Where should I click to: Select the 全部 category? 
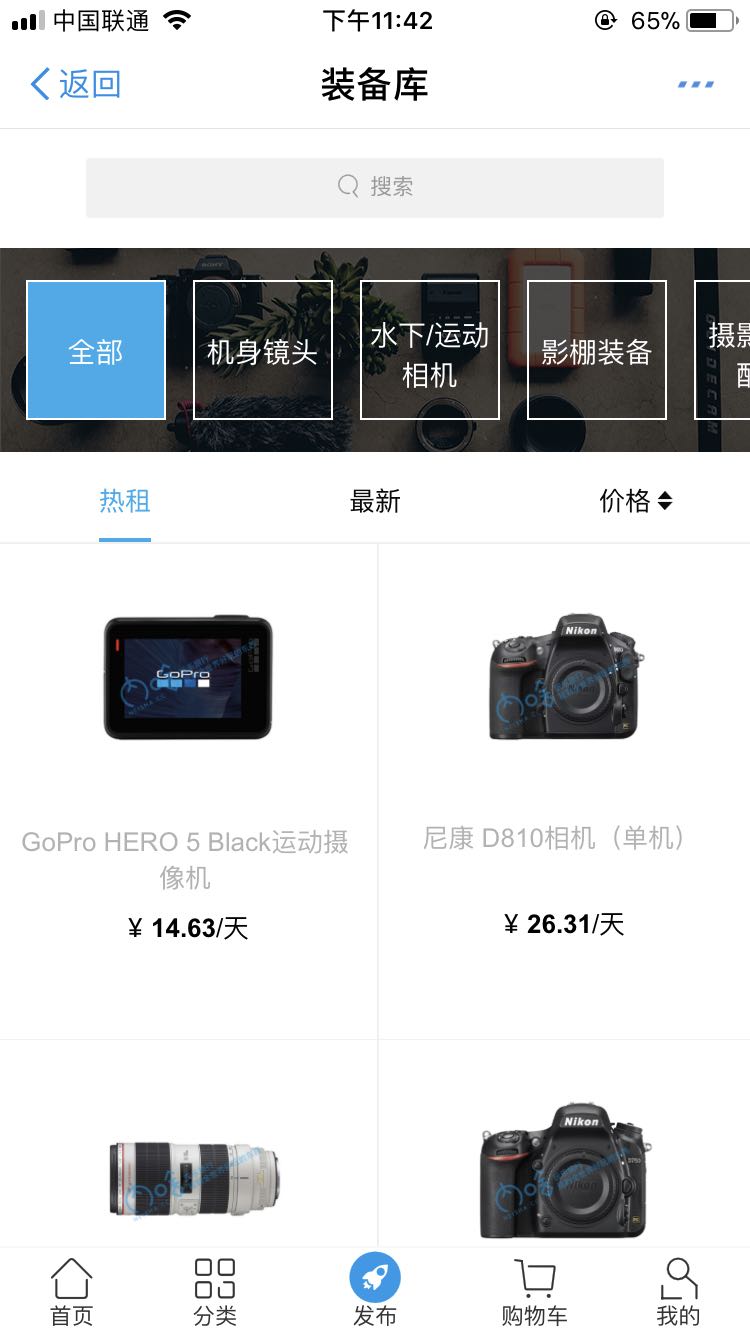tap(96, 350)
